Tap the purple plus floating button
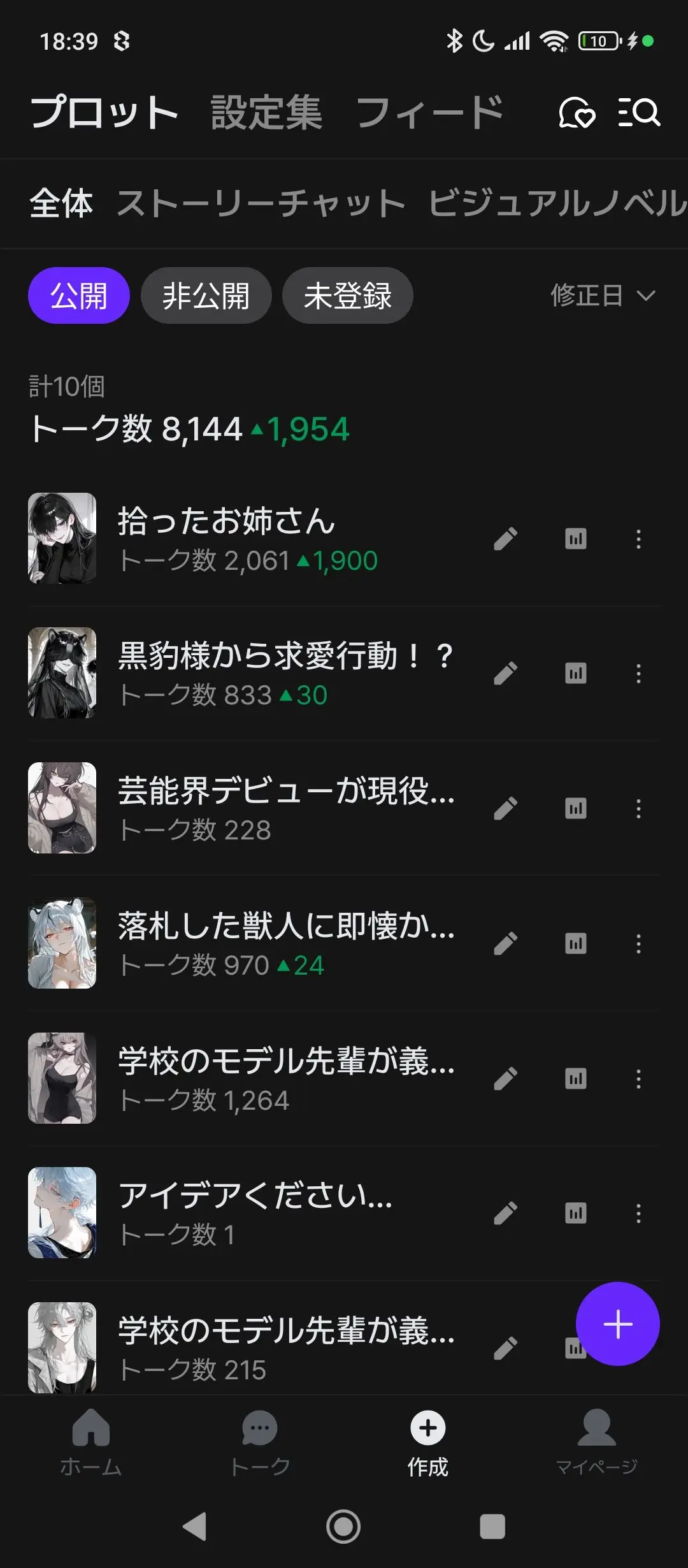This screenshot has height=1568, width=688. pos(617,1324)
